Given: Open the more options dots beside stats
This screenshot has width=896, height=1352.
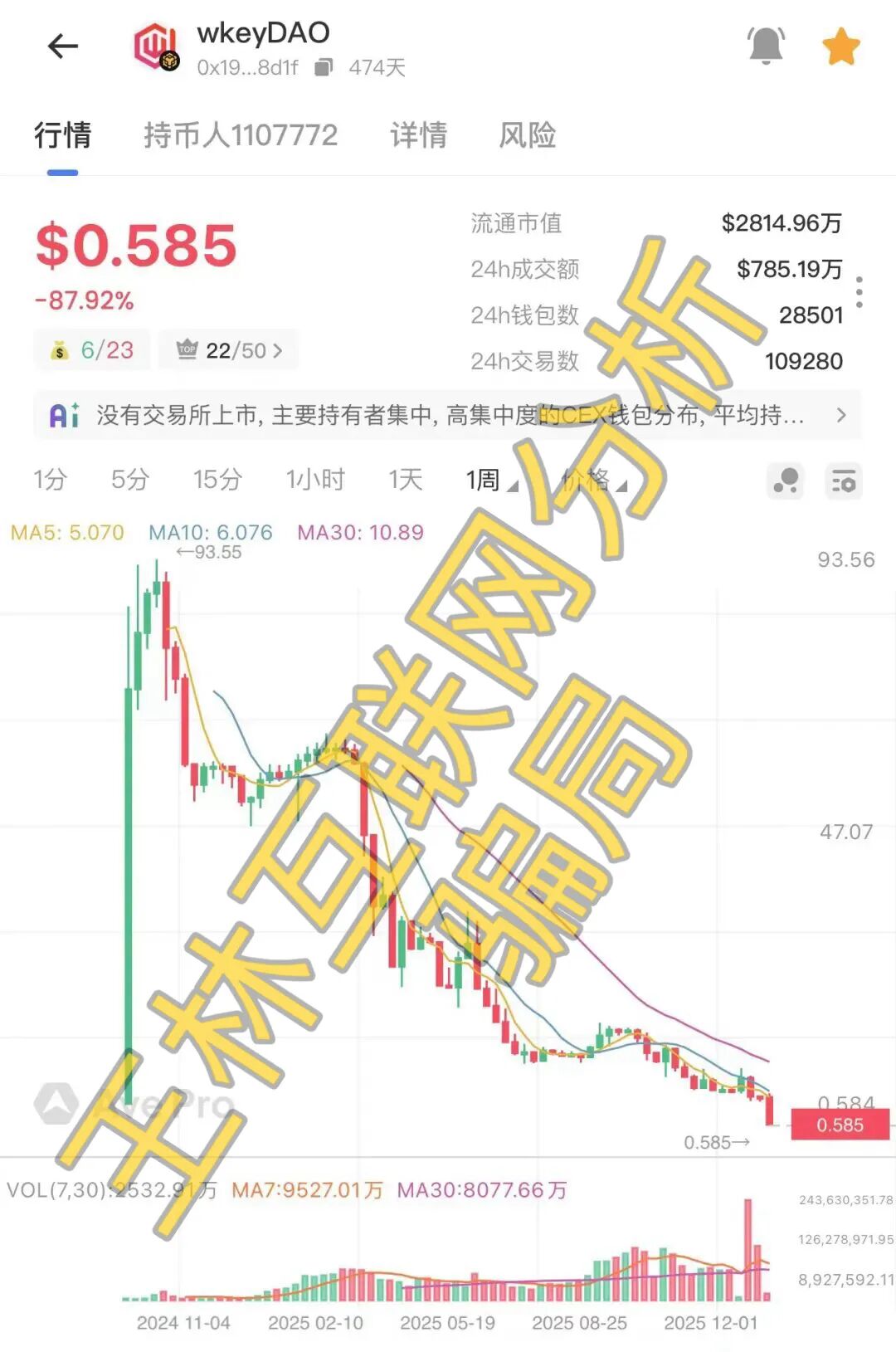Looking at the screenshot, I should click(x=859, y=292).
